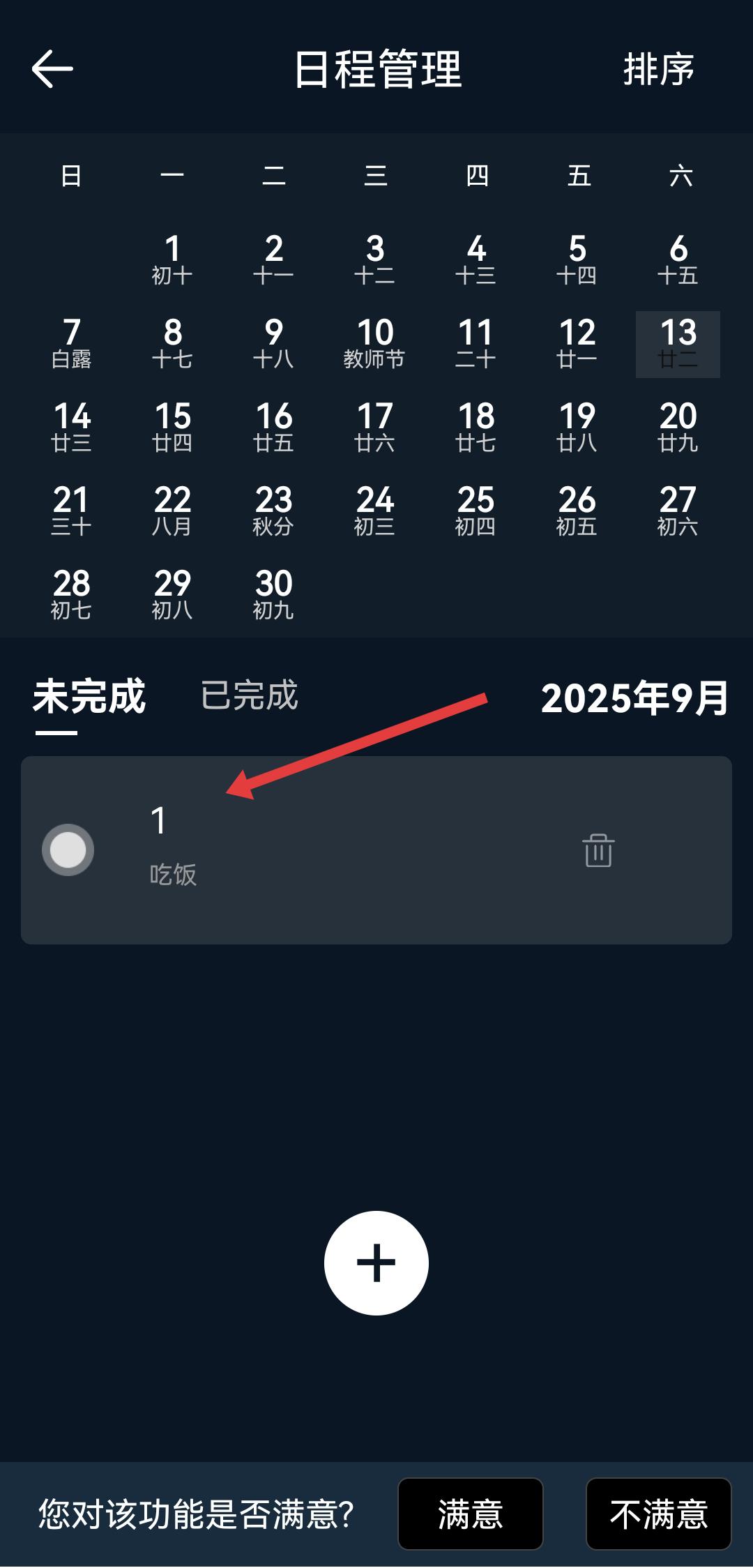Choose date 30 初九 on the calendar
The height and width of the screenshot is (1568, 753).
pos(273,594)
